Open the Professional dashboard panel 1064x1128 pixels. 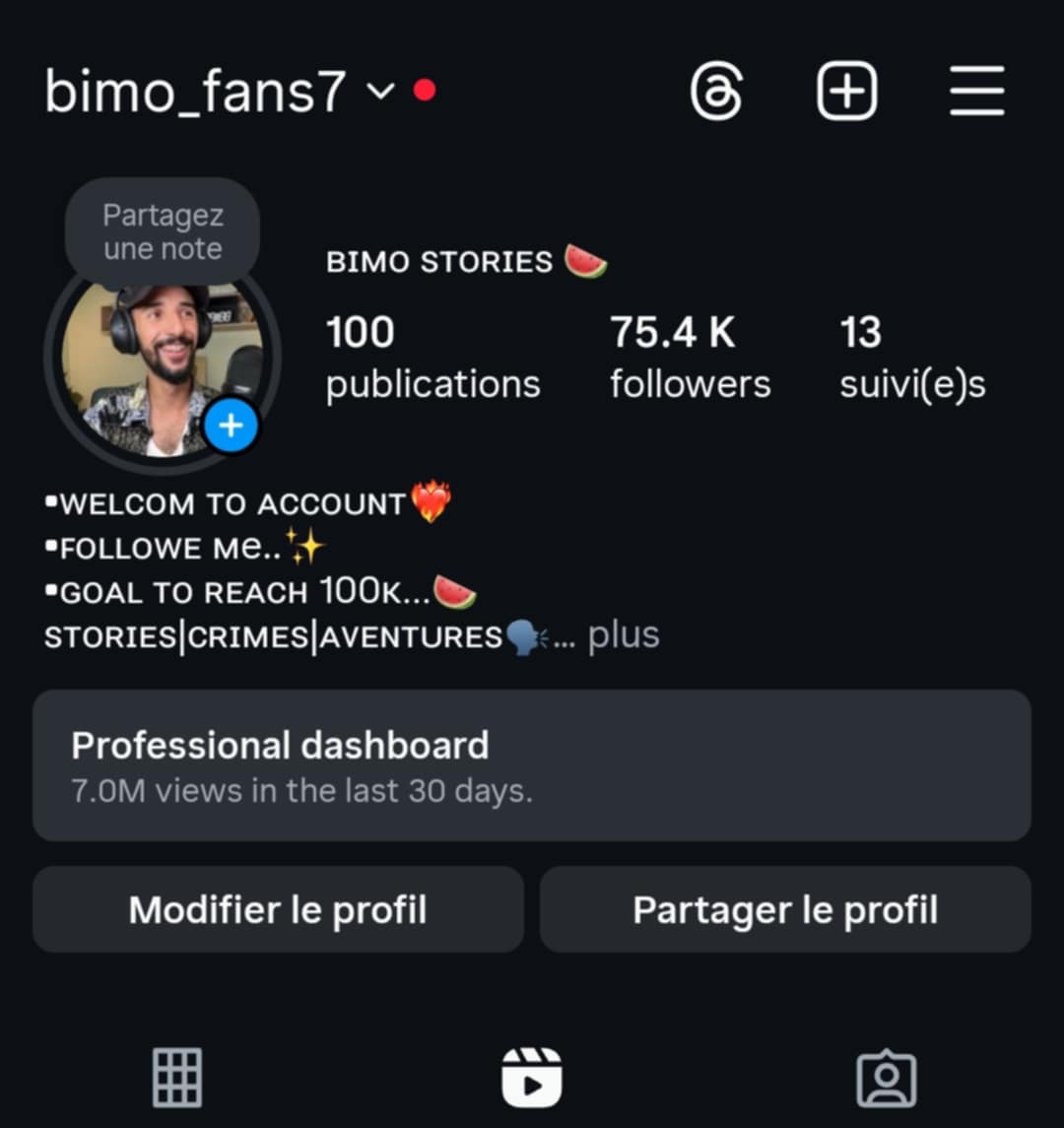532,765
